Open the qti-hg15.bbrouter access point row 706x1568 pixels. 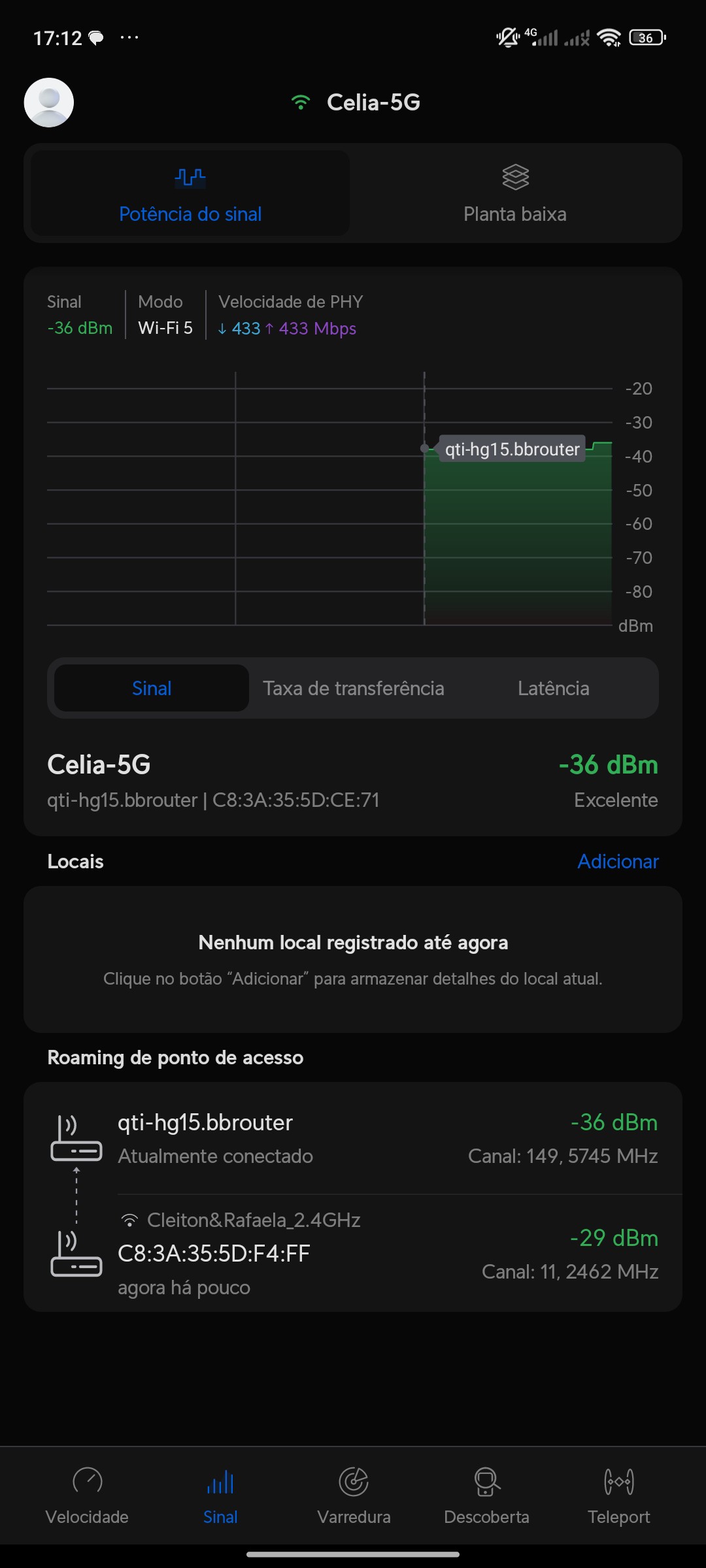click(x=353, y=1138)
